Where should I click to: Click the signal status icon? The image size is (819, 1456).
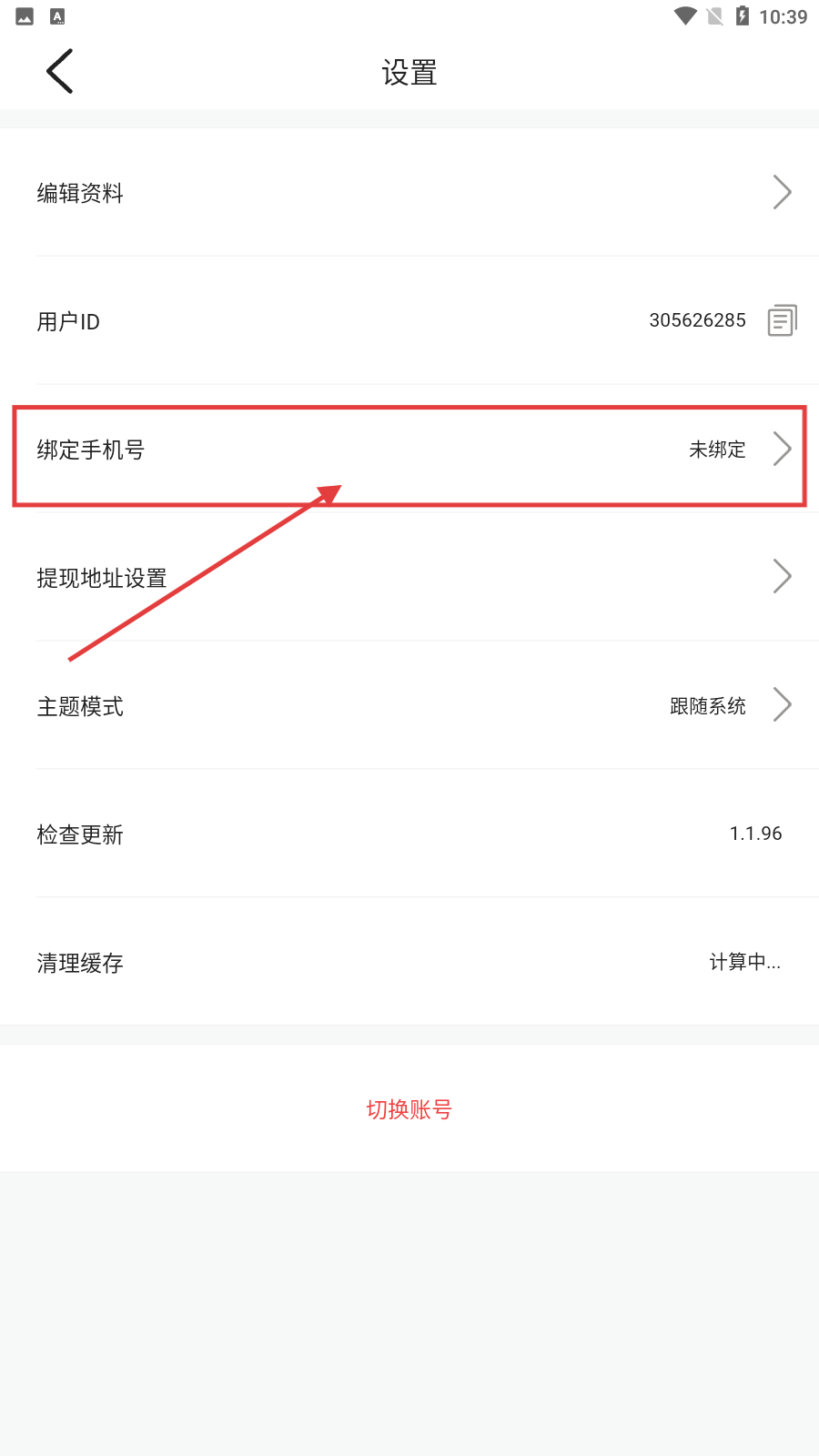[714, 15]
